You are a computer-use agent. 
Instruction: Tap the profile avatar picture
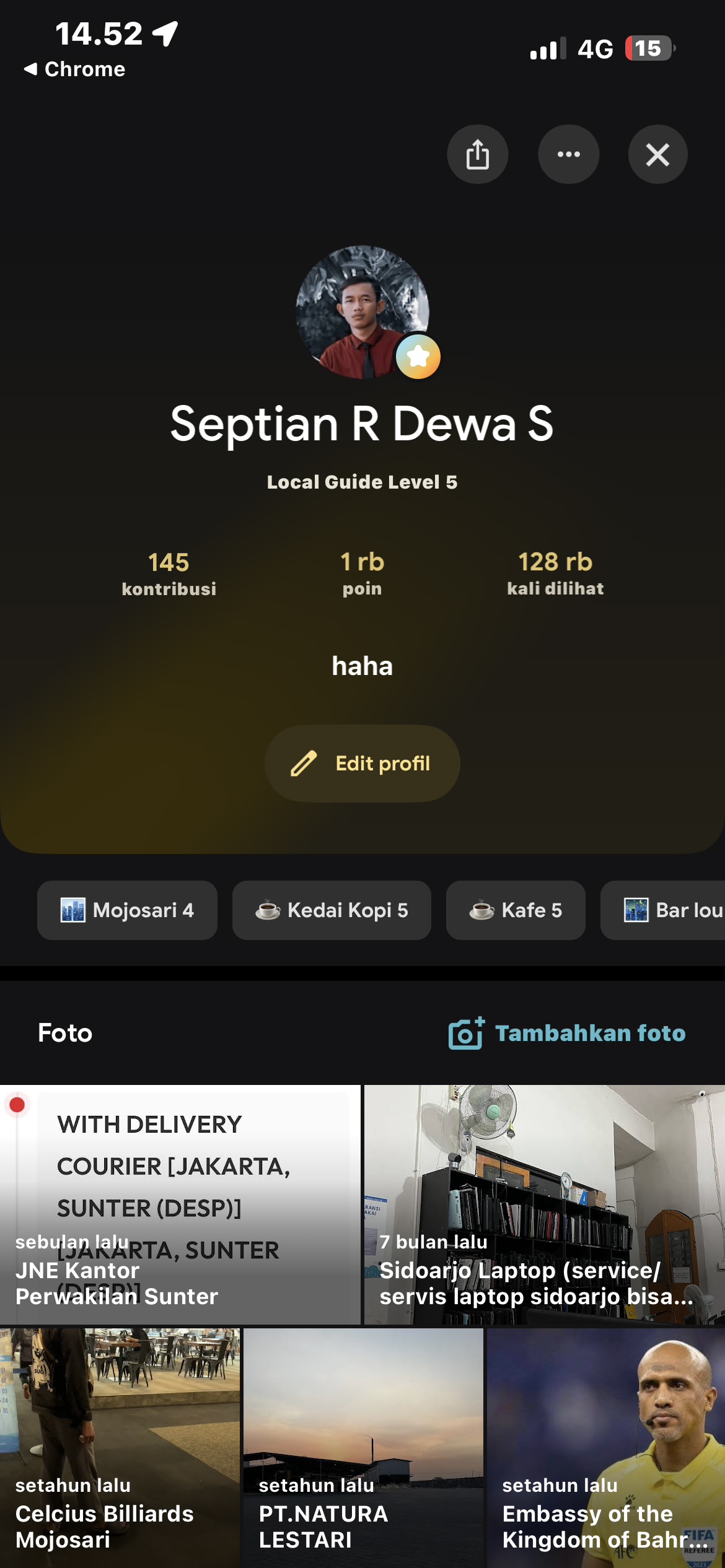point(362,312)
